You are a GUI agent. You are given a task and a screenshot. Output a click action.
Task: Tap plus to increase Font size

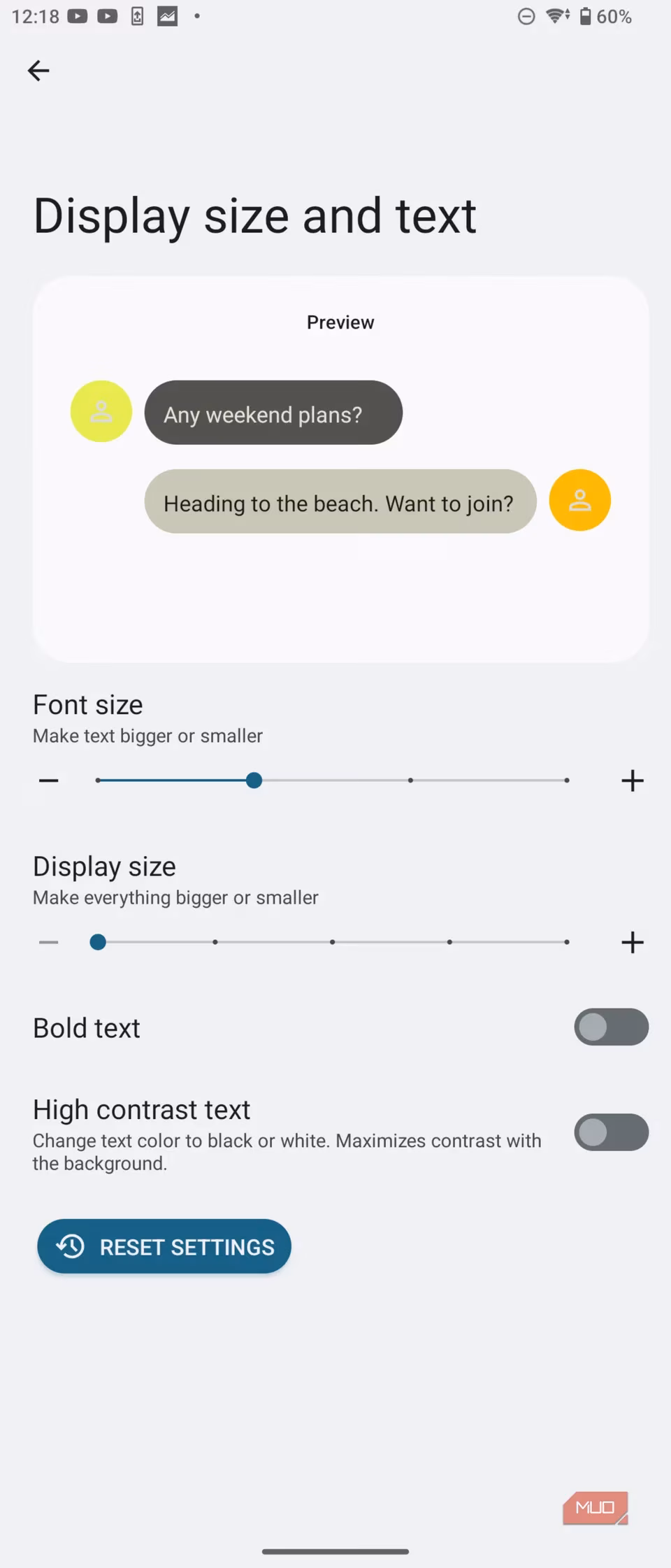(631, 780)
